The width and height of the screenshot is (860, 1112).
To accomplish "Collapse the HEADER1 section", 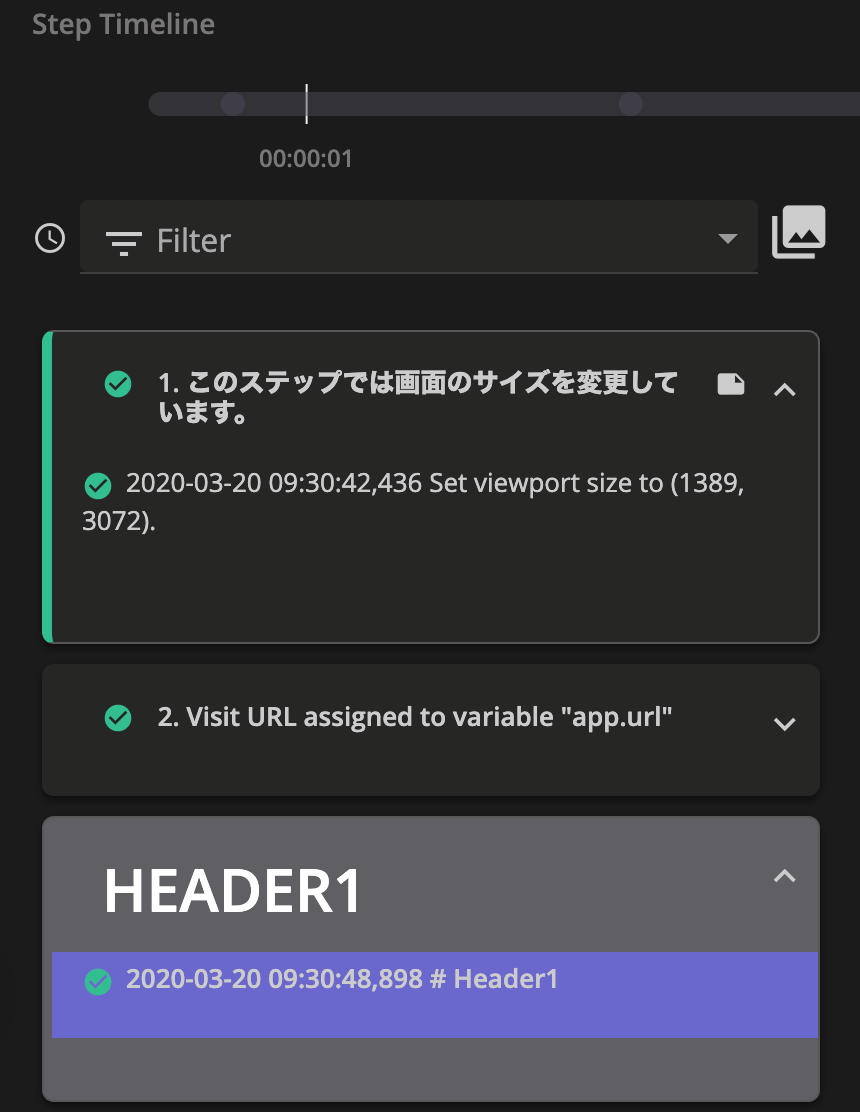I will tap(785, 877).
